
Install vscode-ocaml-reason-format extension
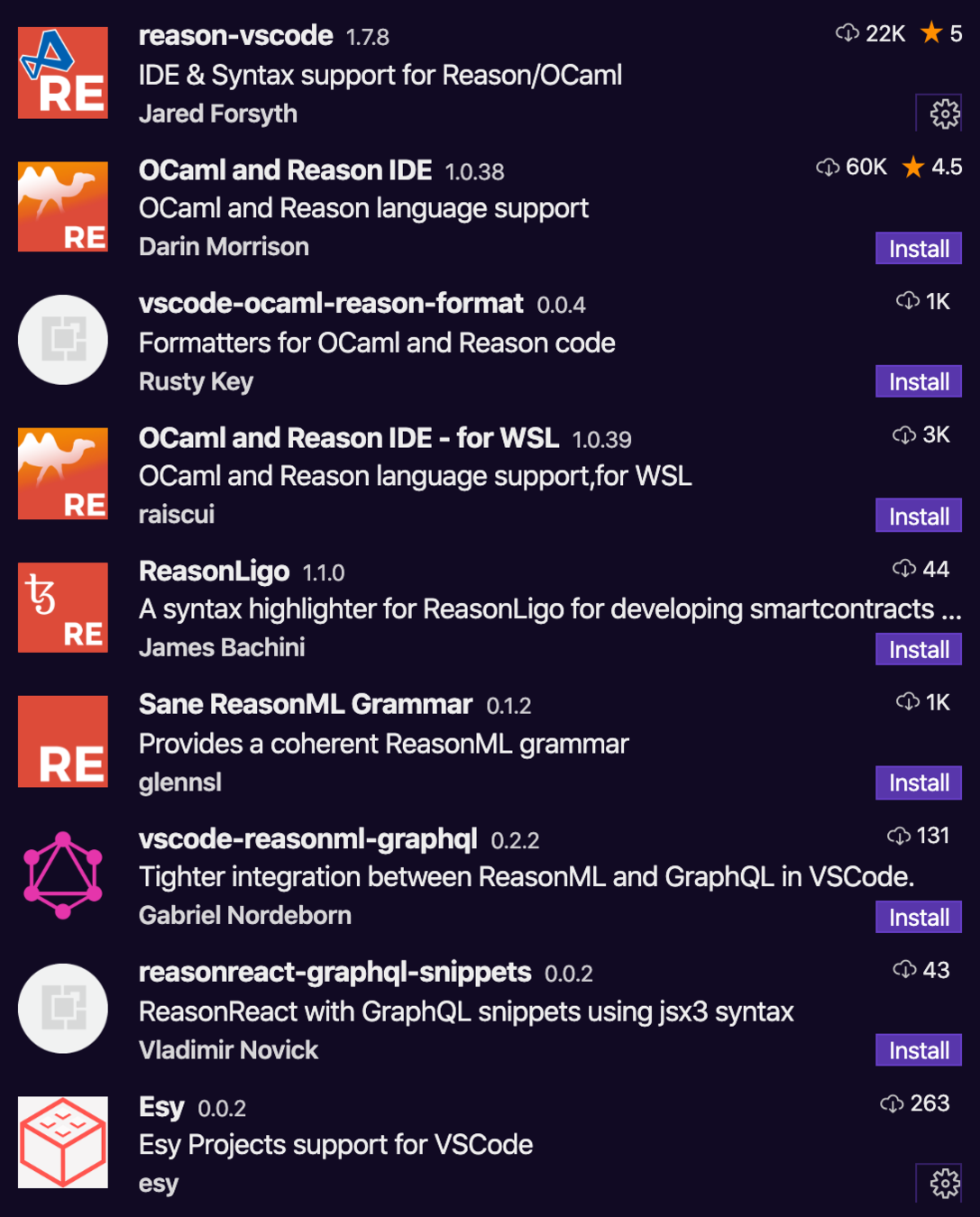click(918, 382)
